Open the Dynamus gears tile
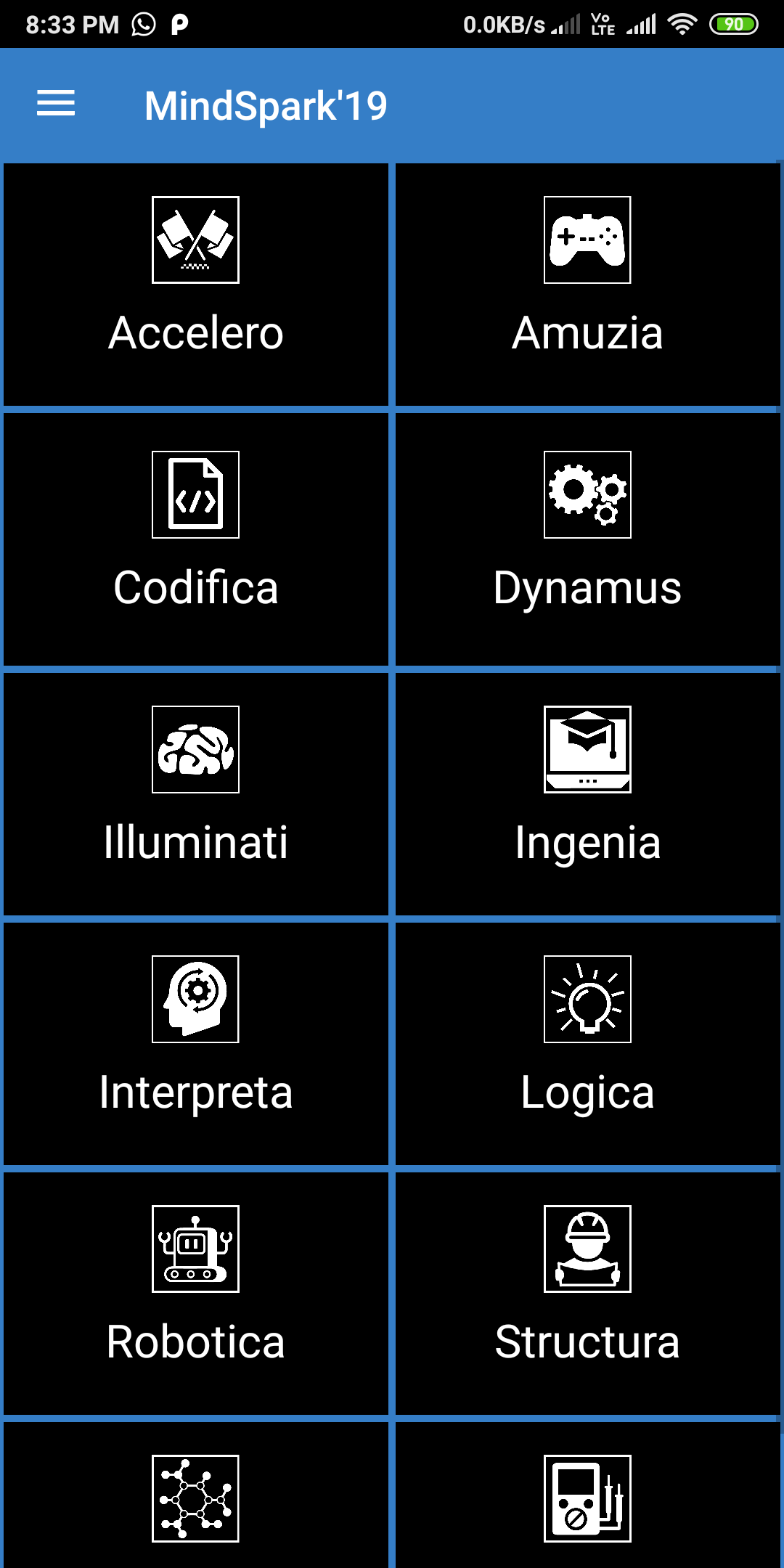Image resolution: width=784 pixels, height=1568 pixels. click(x=587, y=539)
